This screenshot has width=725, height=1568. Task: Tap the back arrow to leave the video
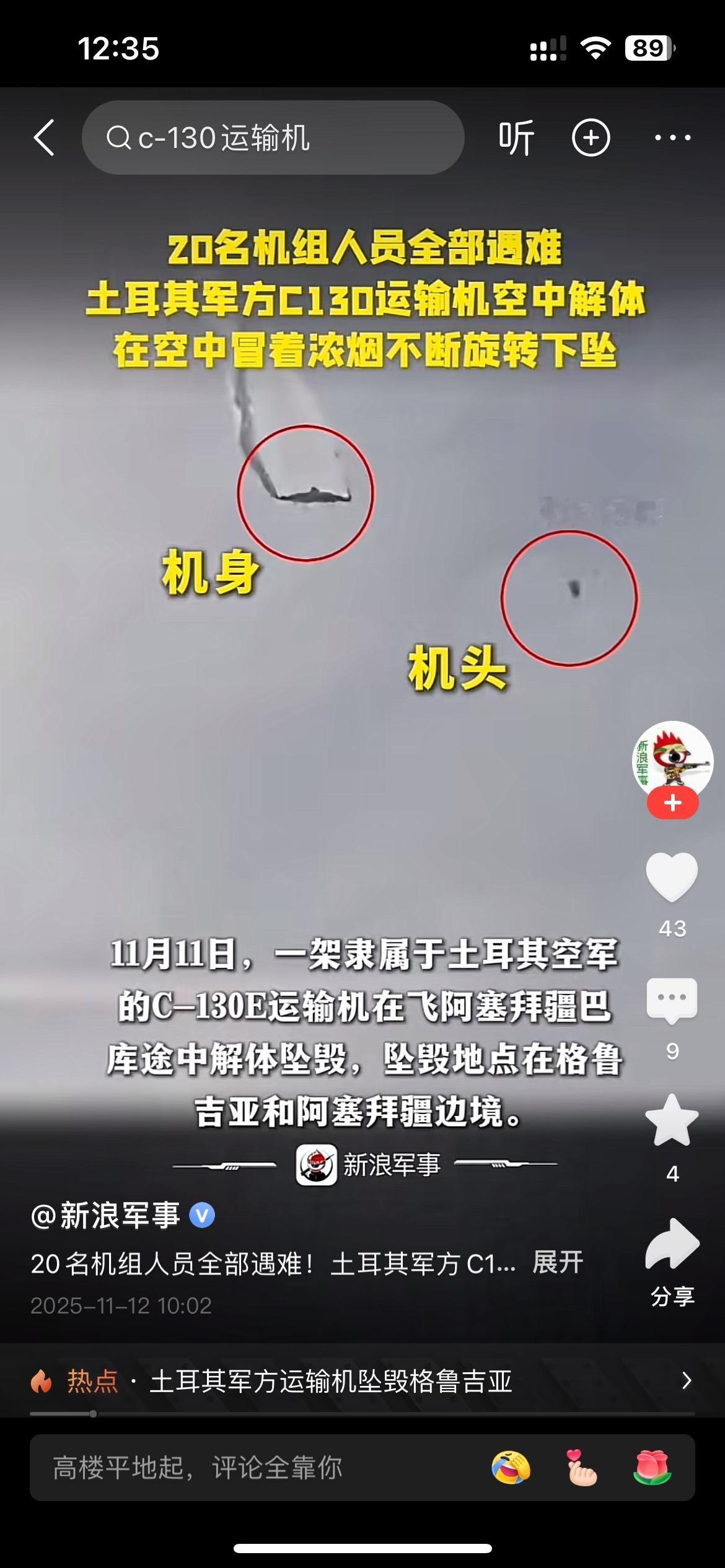[x=43, y=137]
